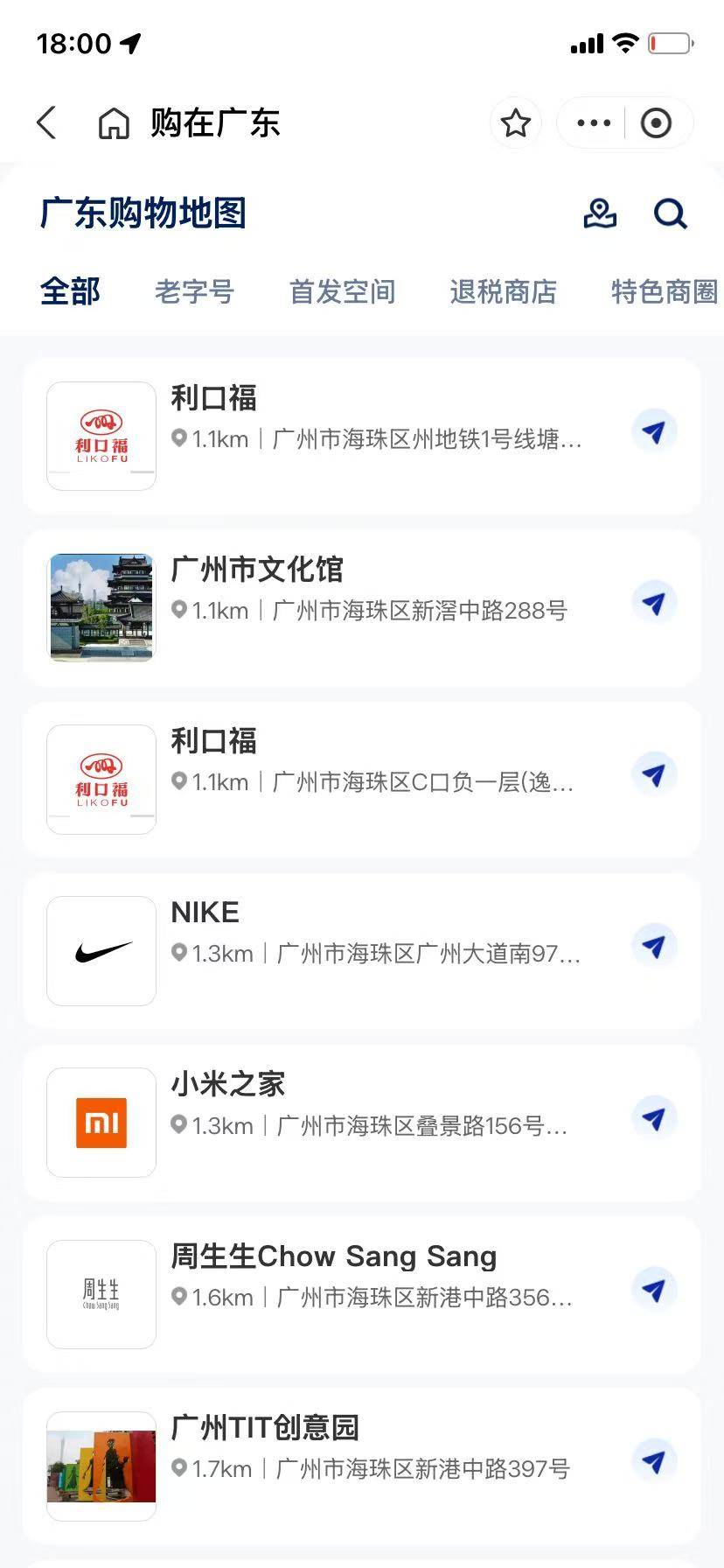Switch to the 退税商店 category
724x1568 pixels.
pyautogui.click(x=504, y=291)
